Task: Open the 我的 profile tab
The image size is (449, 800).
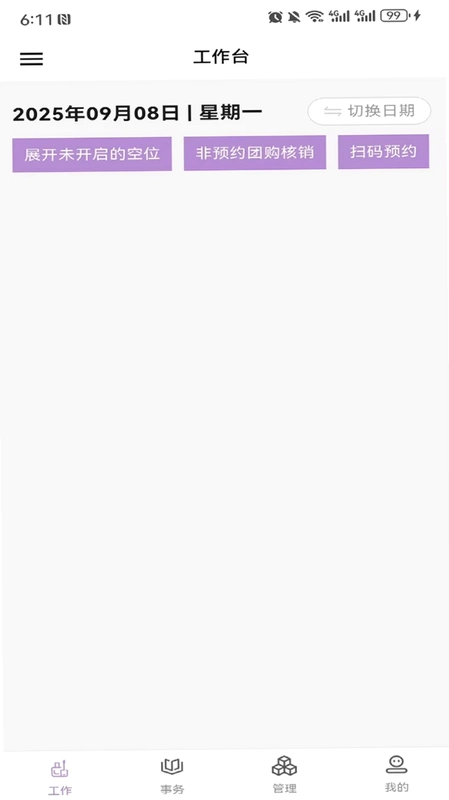Action: [x=396, y=774]
